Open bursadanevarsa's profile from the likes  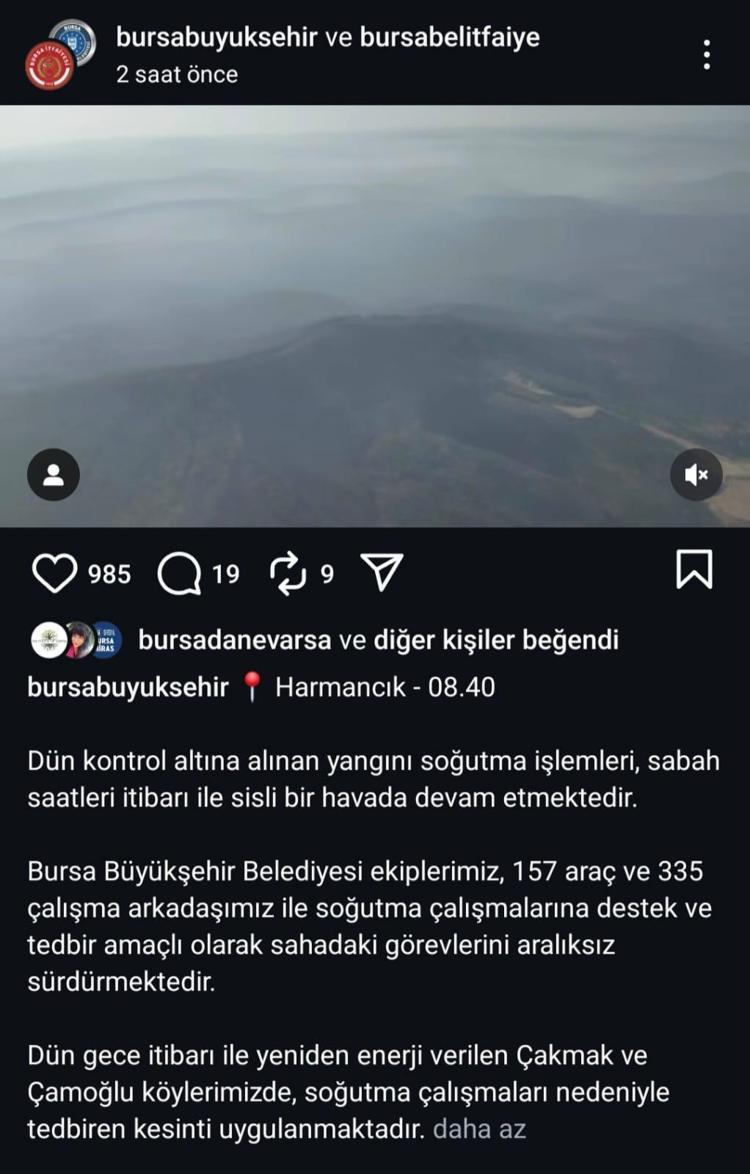pos(234,640)
